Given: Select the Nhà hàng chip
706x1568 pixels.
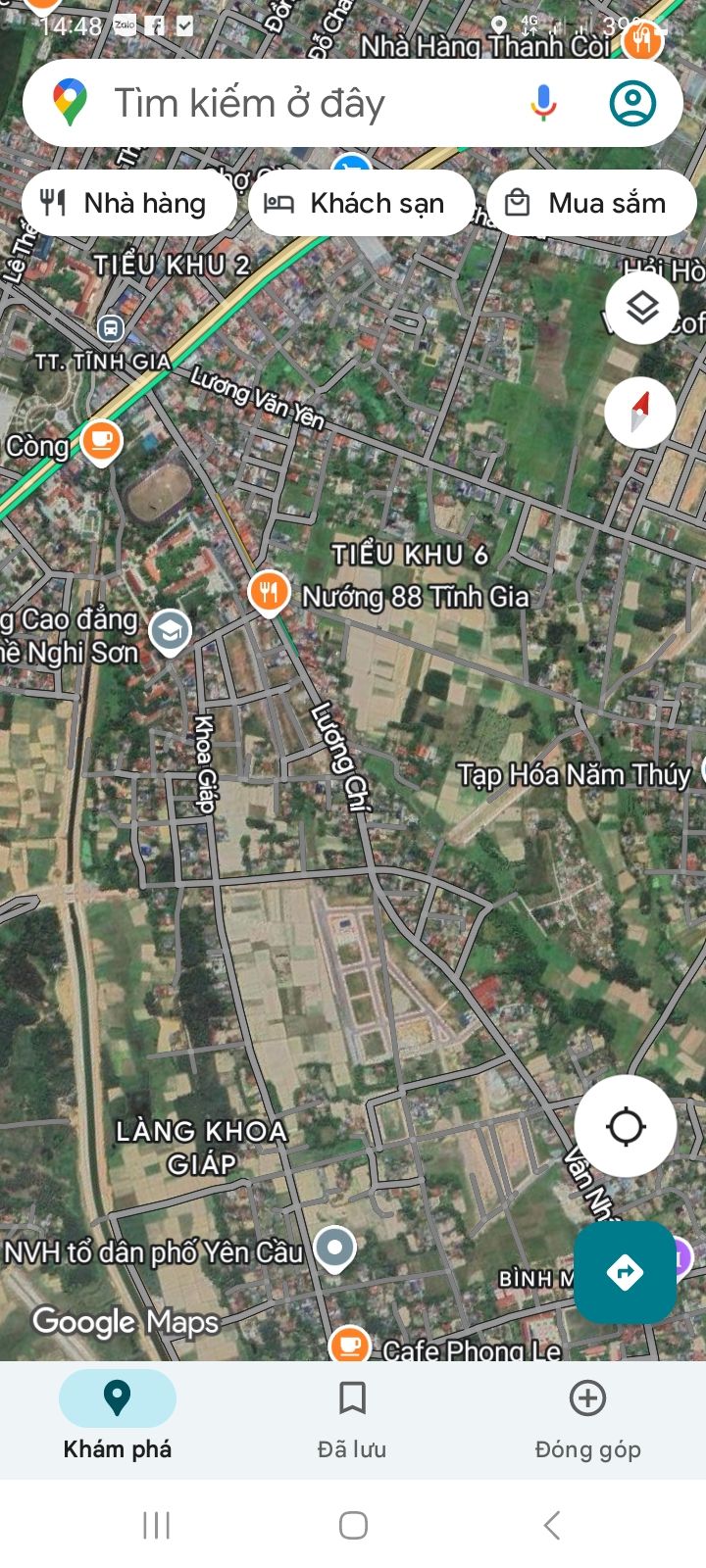Looking at the screenshot, I should tap(127, 203).
